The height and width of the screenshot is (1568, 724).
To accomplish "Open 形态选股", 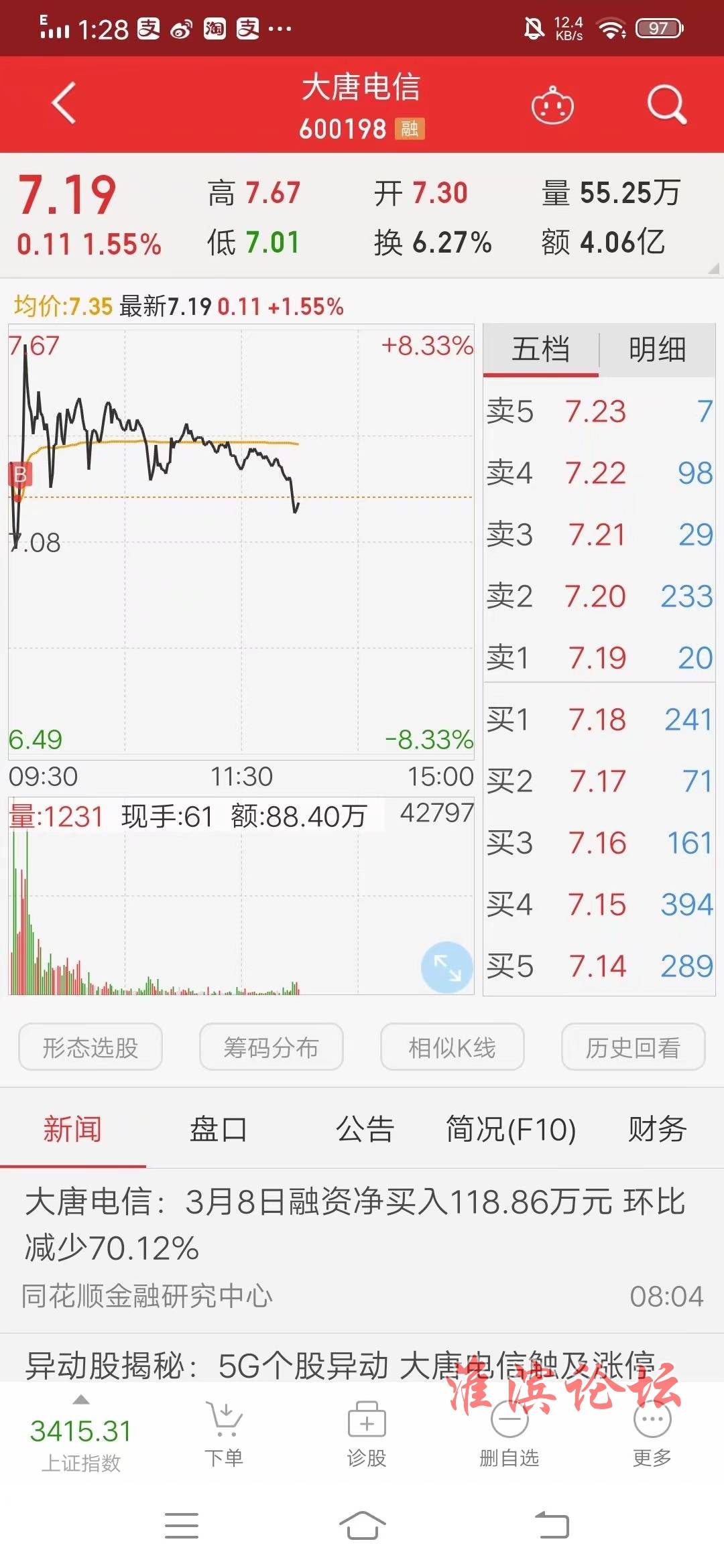I will point(90,1047).
